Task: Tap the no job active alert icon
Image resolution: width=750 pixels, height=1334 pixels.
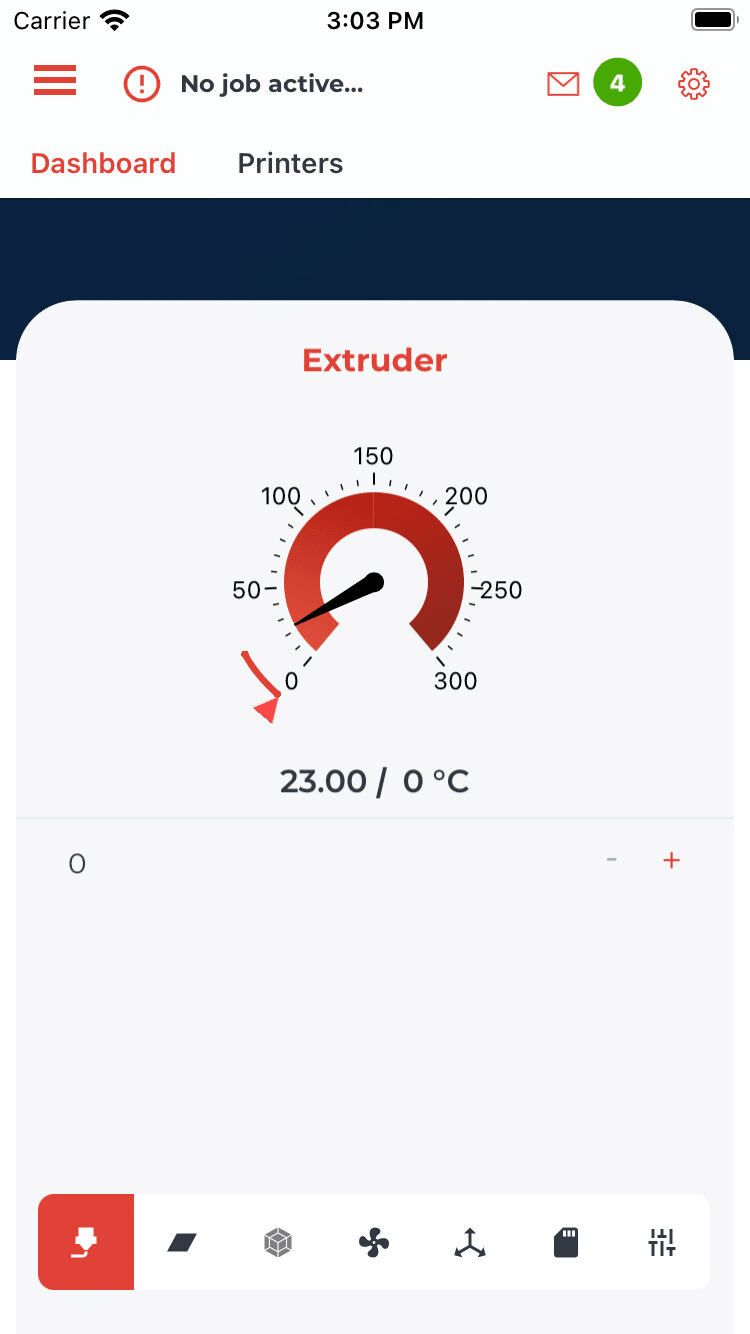Action: 142,84
